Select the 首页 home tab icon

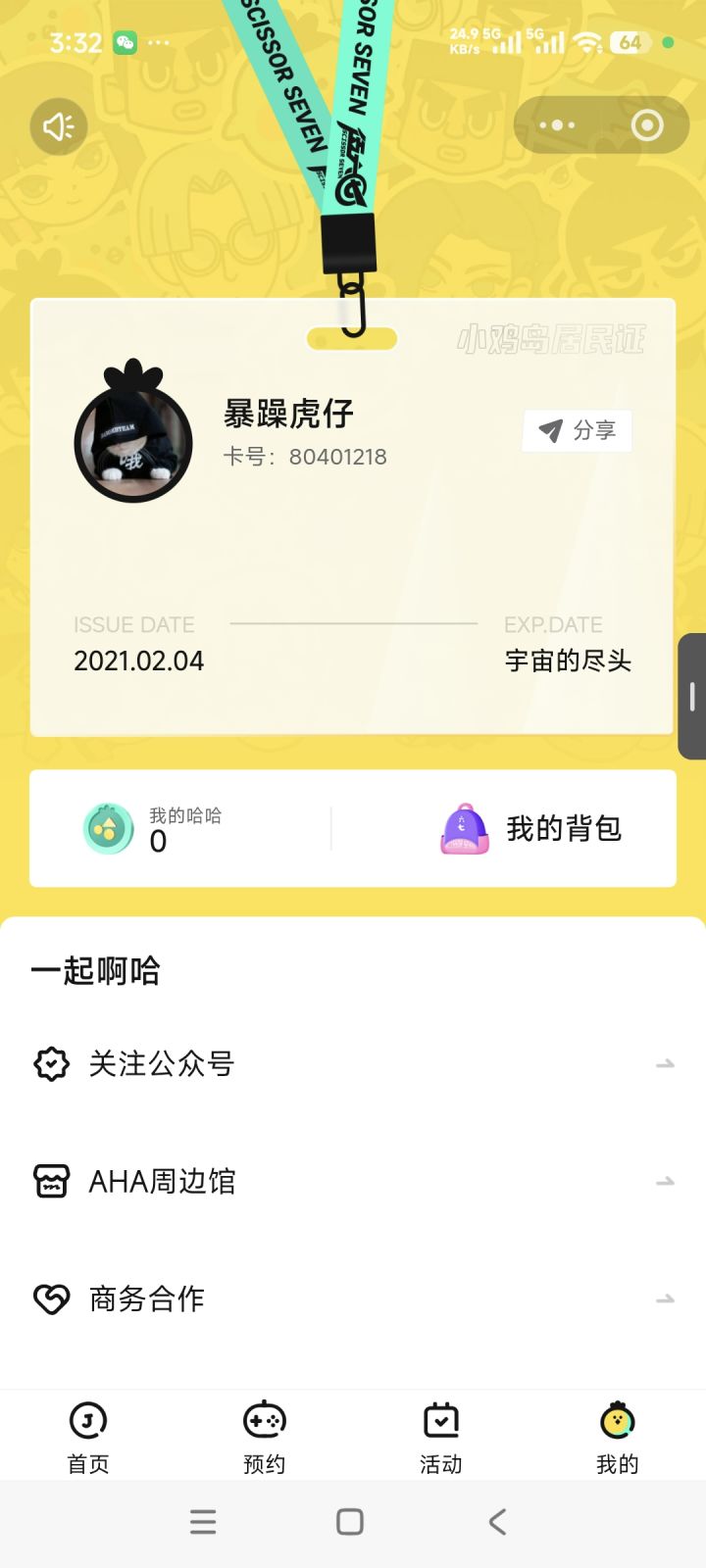coord(87,1419)
